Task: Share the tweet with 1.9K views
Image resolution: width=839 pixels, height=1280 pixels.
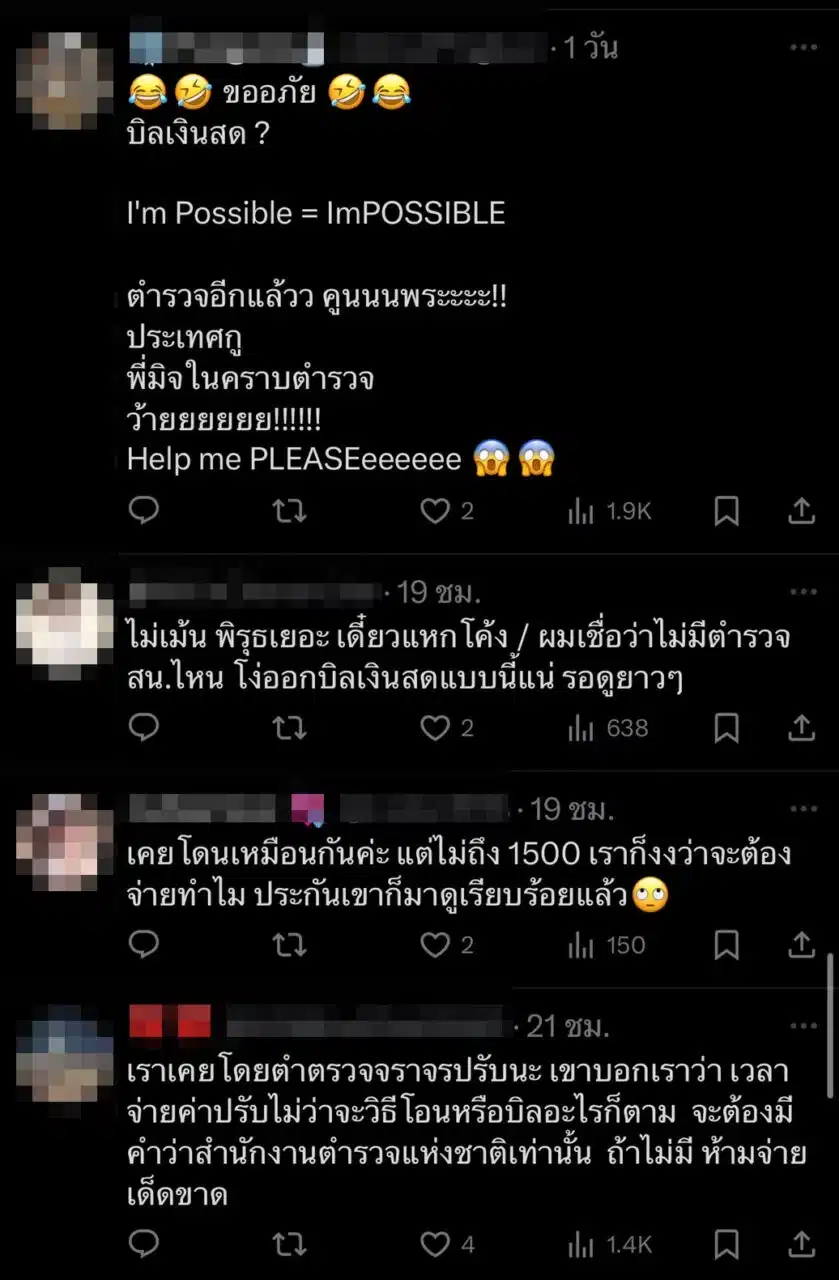Action: click(801, 512)
